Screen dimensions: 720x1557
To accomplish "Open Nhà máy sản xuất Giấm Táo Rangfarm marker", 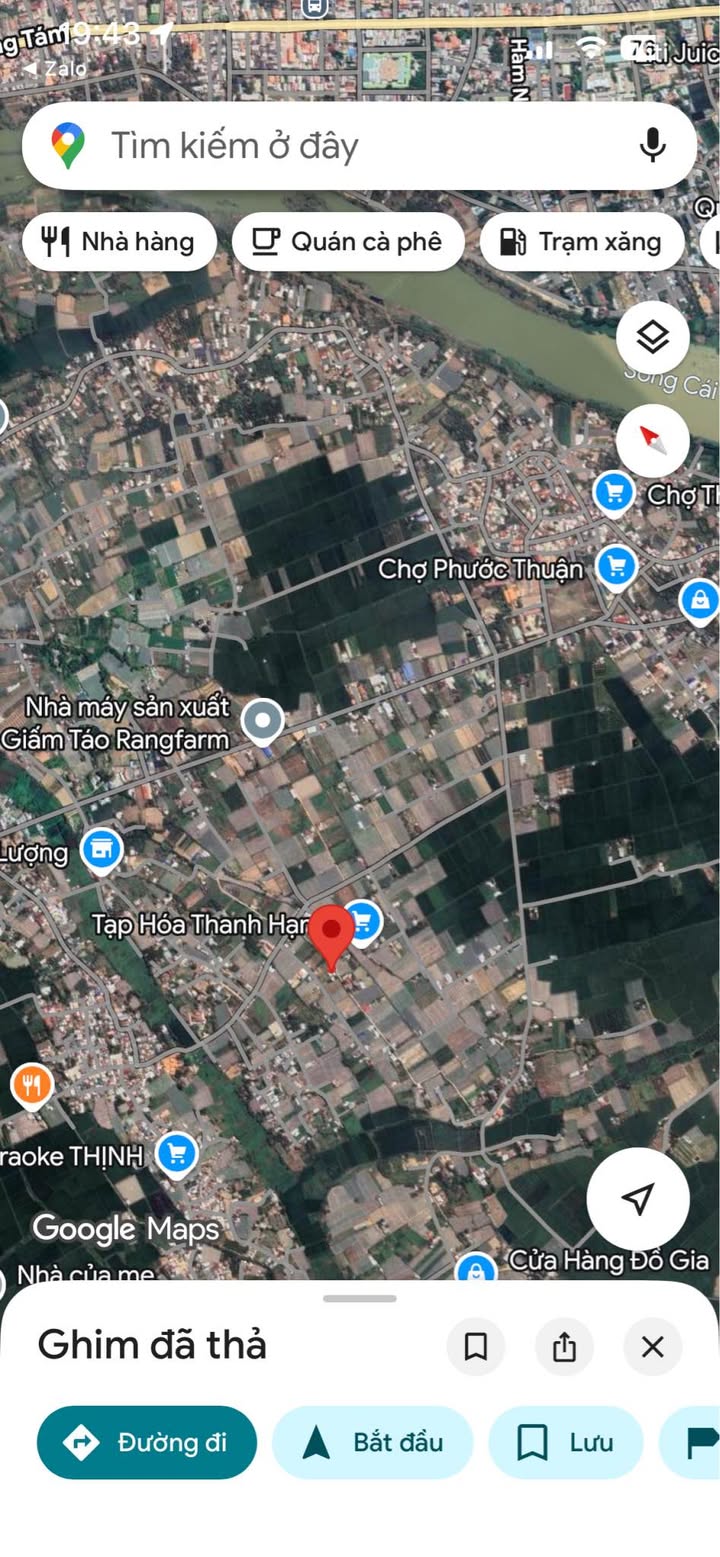I will (x=263, y=719).
